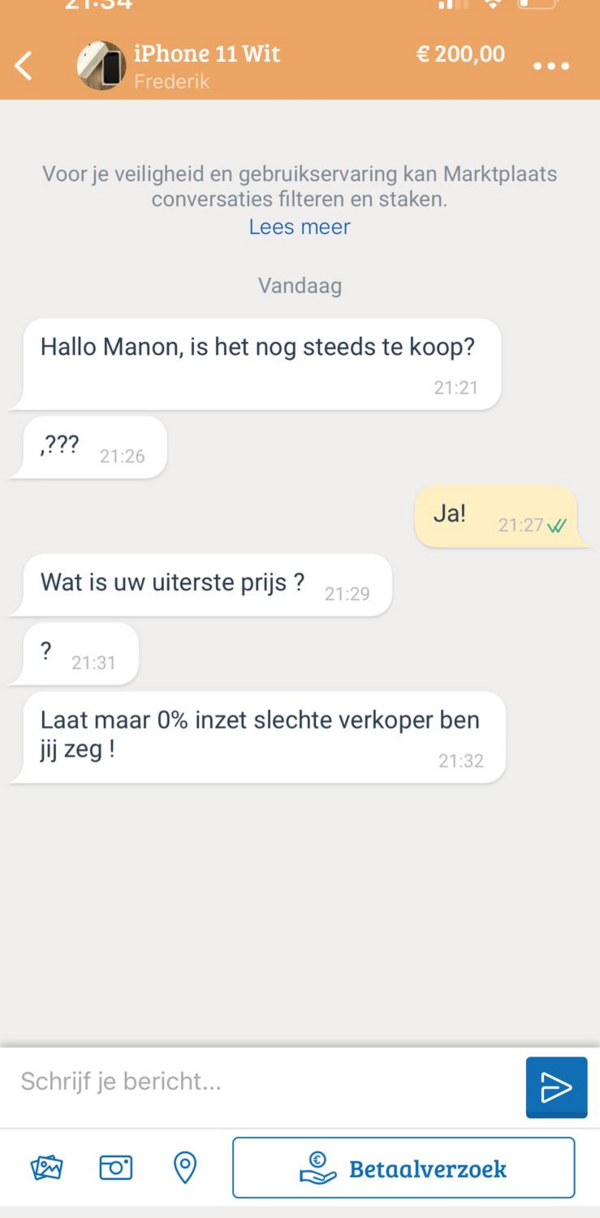Send the message with the arrow button
Screen dimensions: 600x1218
click(556, 1087)
